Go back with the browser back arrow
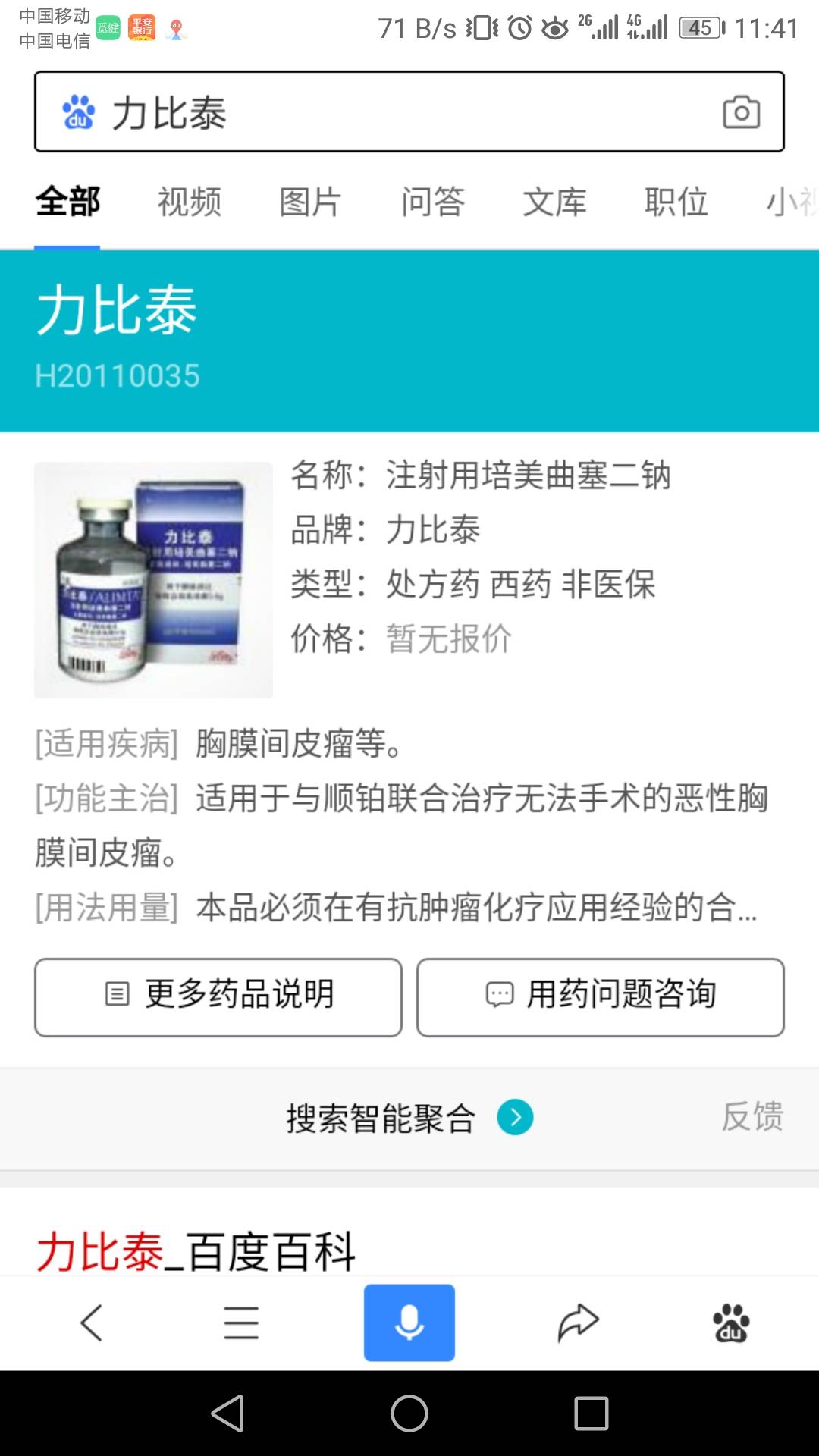The width and height of the screenshot is (819, 1456). [91, 1323]
